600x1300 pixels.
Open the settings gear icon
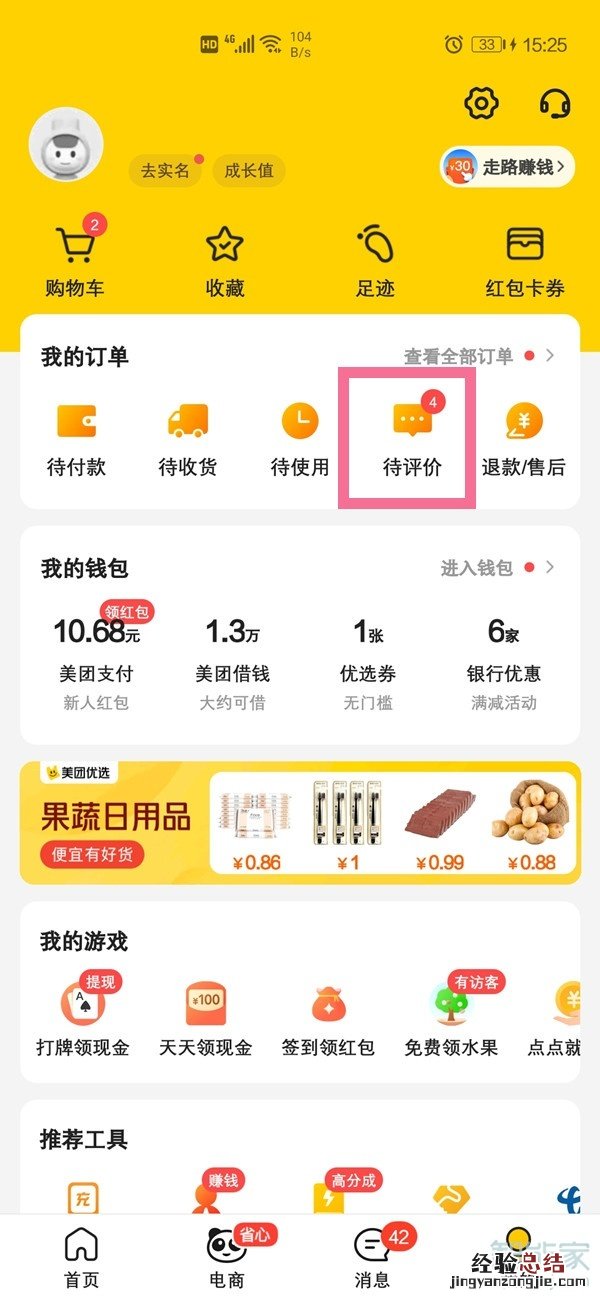[x=482, y=102]
